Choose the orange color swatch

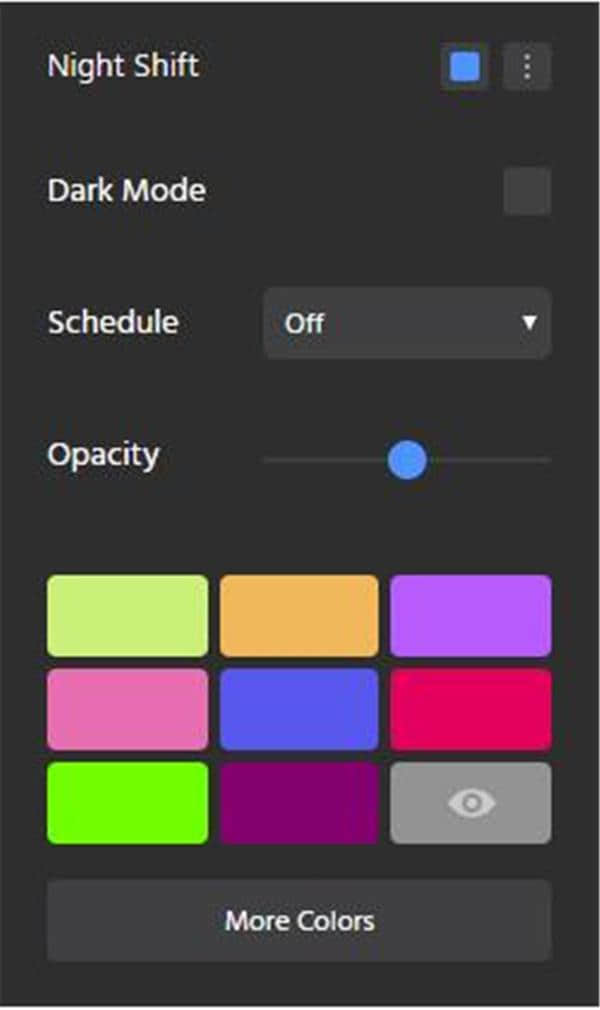point(299,615)
